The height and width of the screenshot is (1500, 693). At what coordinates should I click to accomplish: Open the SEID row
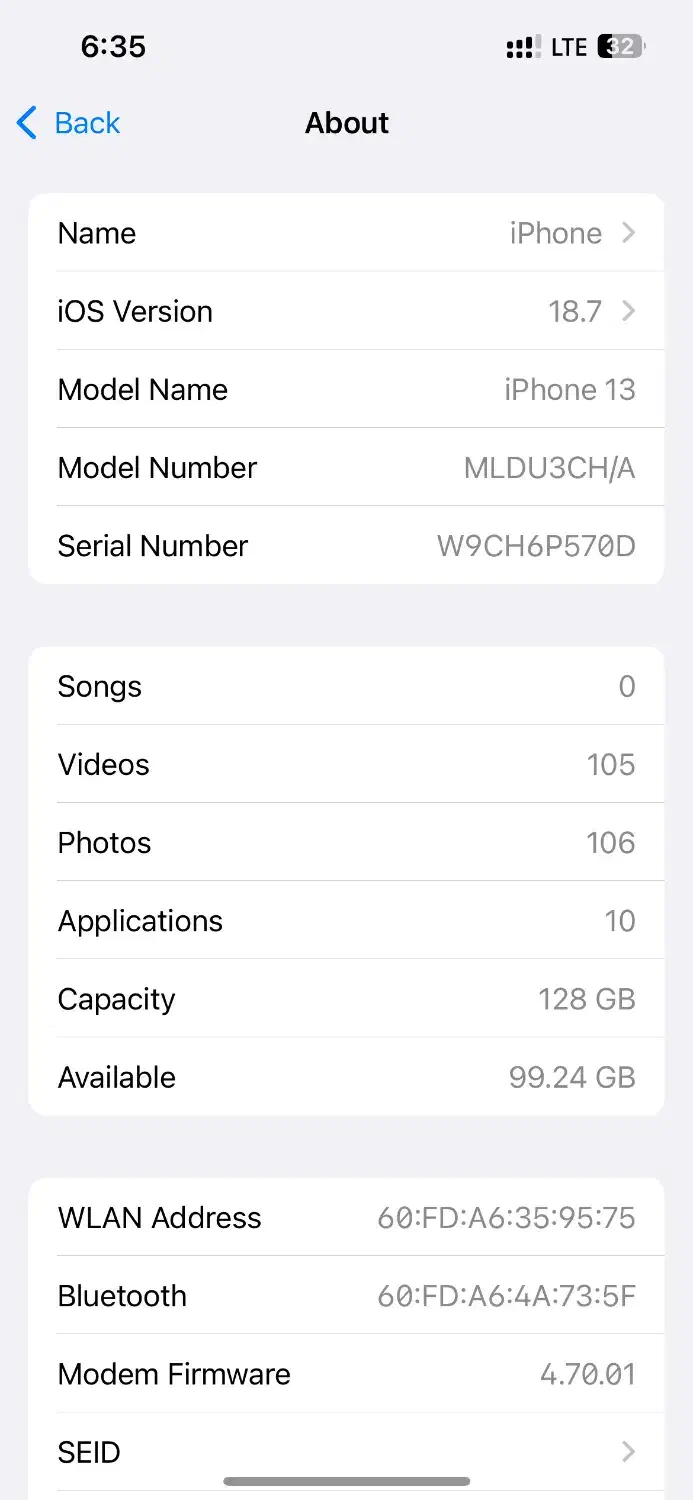click(346, 1451)
